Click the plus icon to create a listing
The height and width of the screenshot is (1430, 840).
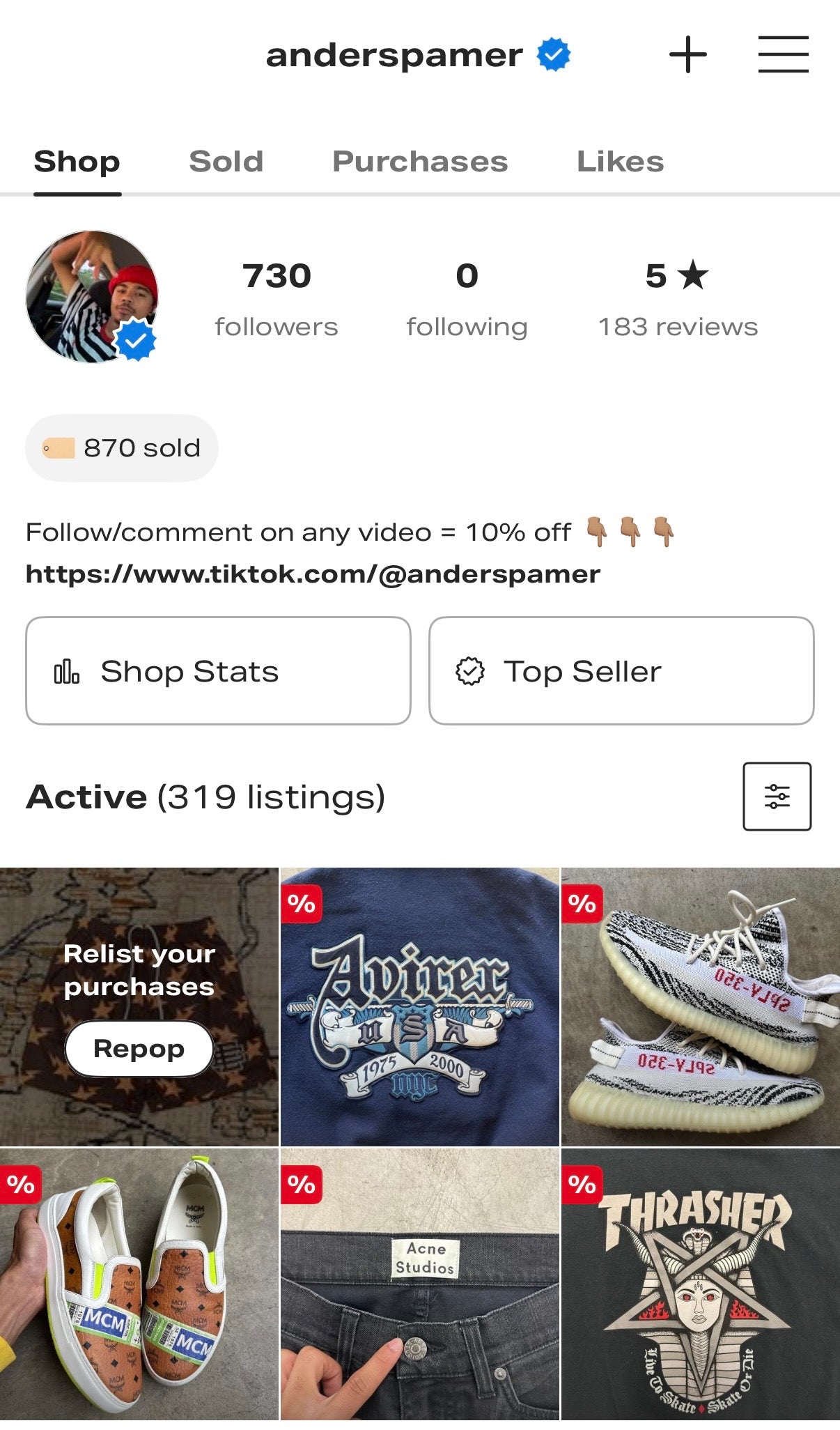pyautogui.click(x=688, y=55)
